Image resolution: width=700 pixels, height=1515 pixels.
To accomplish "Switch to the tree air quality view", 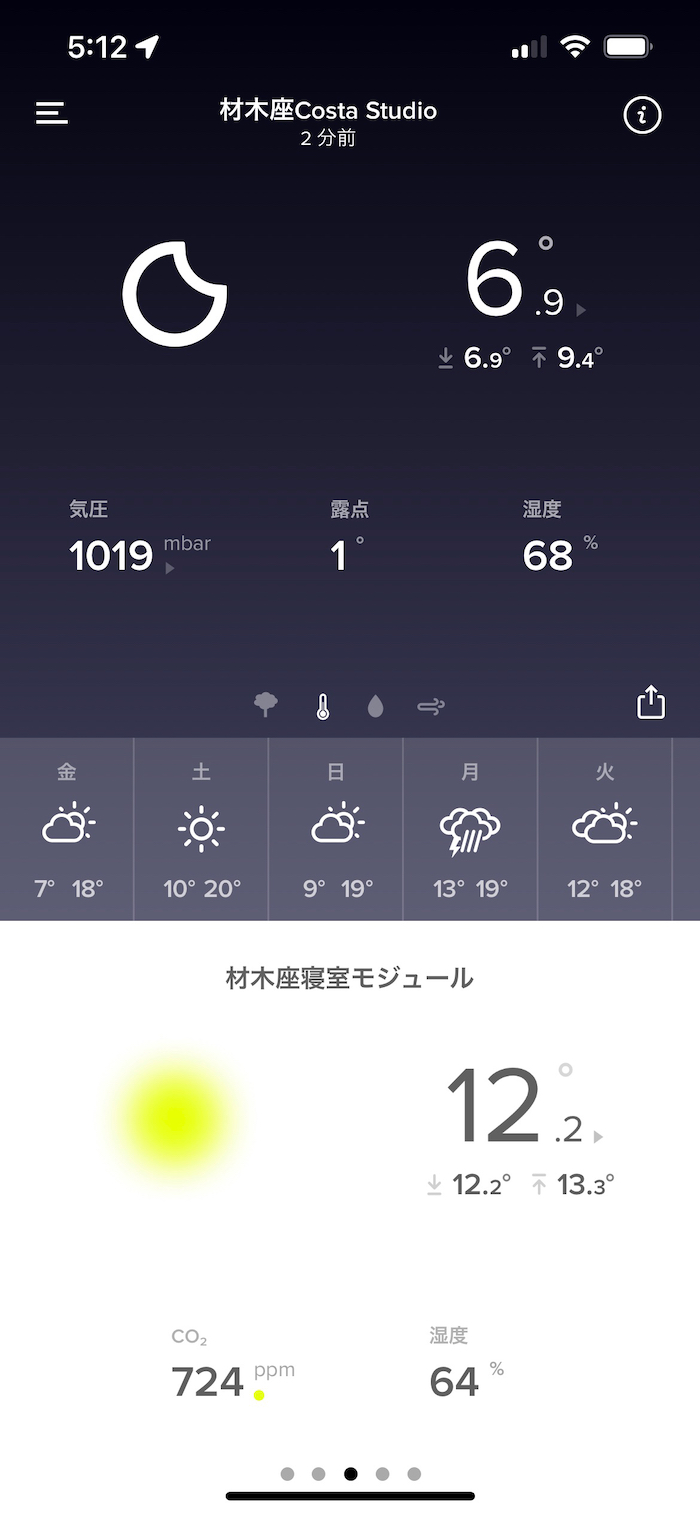I will 266,706.
